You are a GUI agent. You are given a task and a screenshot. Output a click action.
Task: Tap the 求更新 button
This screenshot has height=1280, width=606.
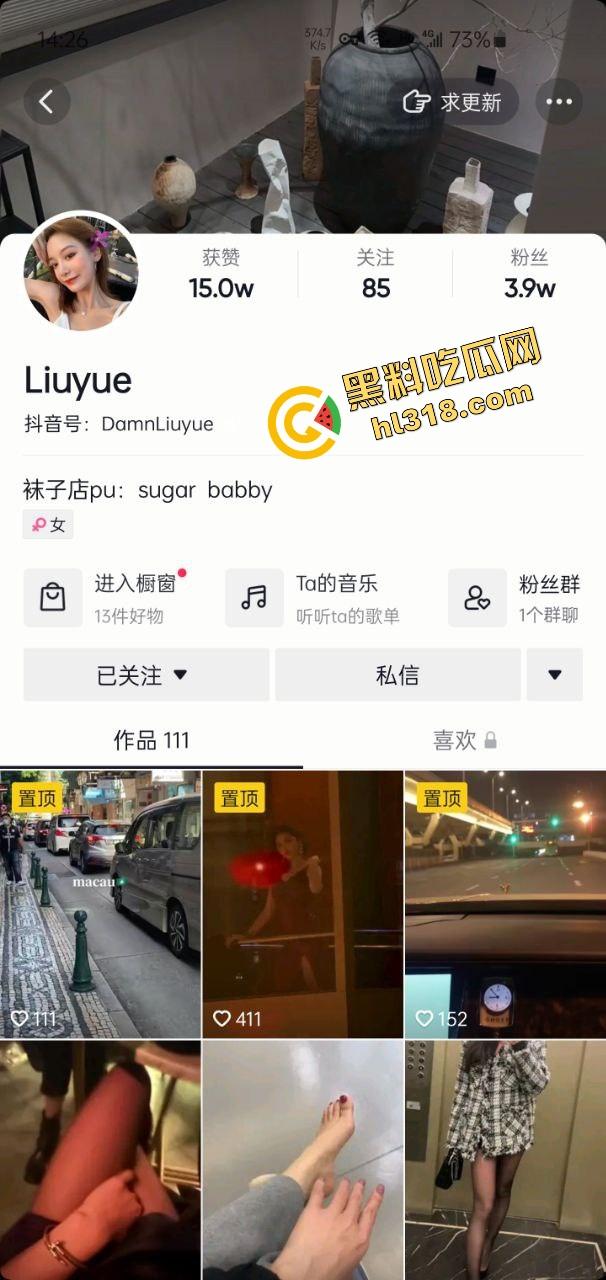click(452, 102)
